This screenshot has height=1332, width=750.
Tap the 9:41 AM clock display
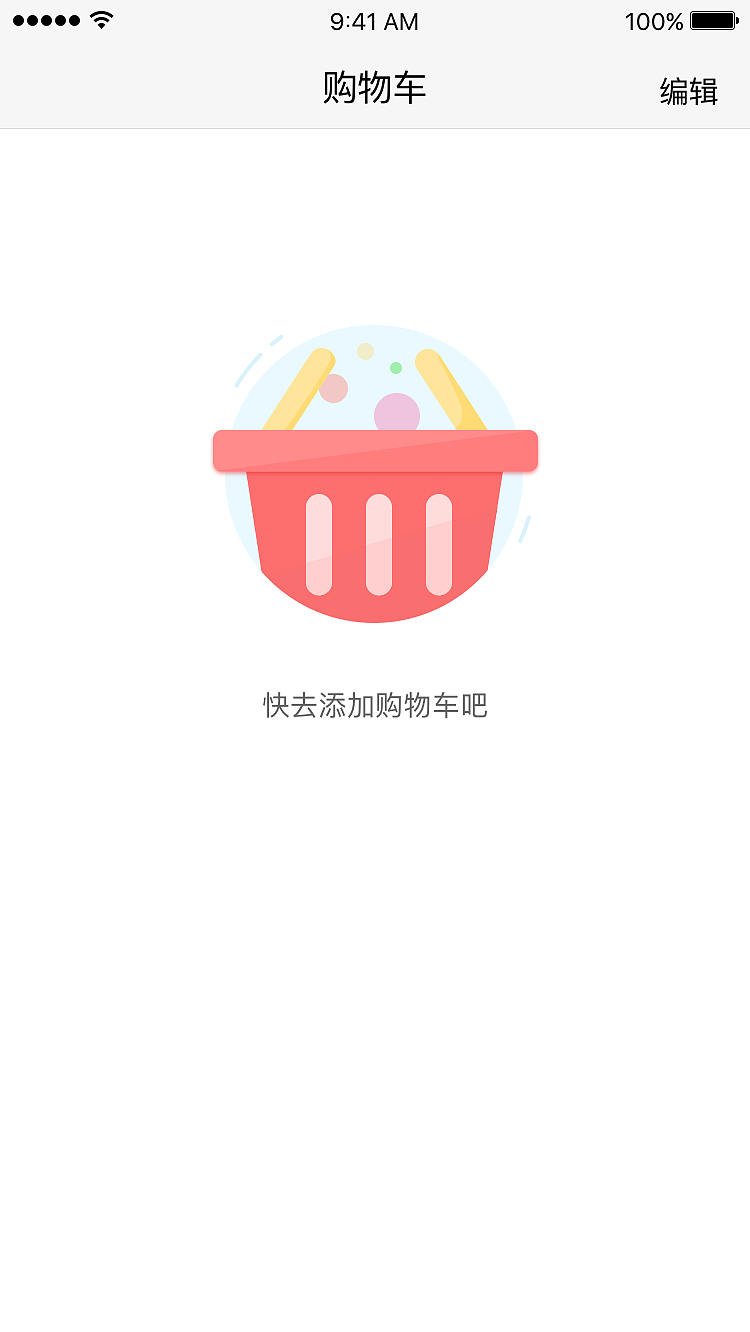pos(374,21)
